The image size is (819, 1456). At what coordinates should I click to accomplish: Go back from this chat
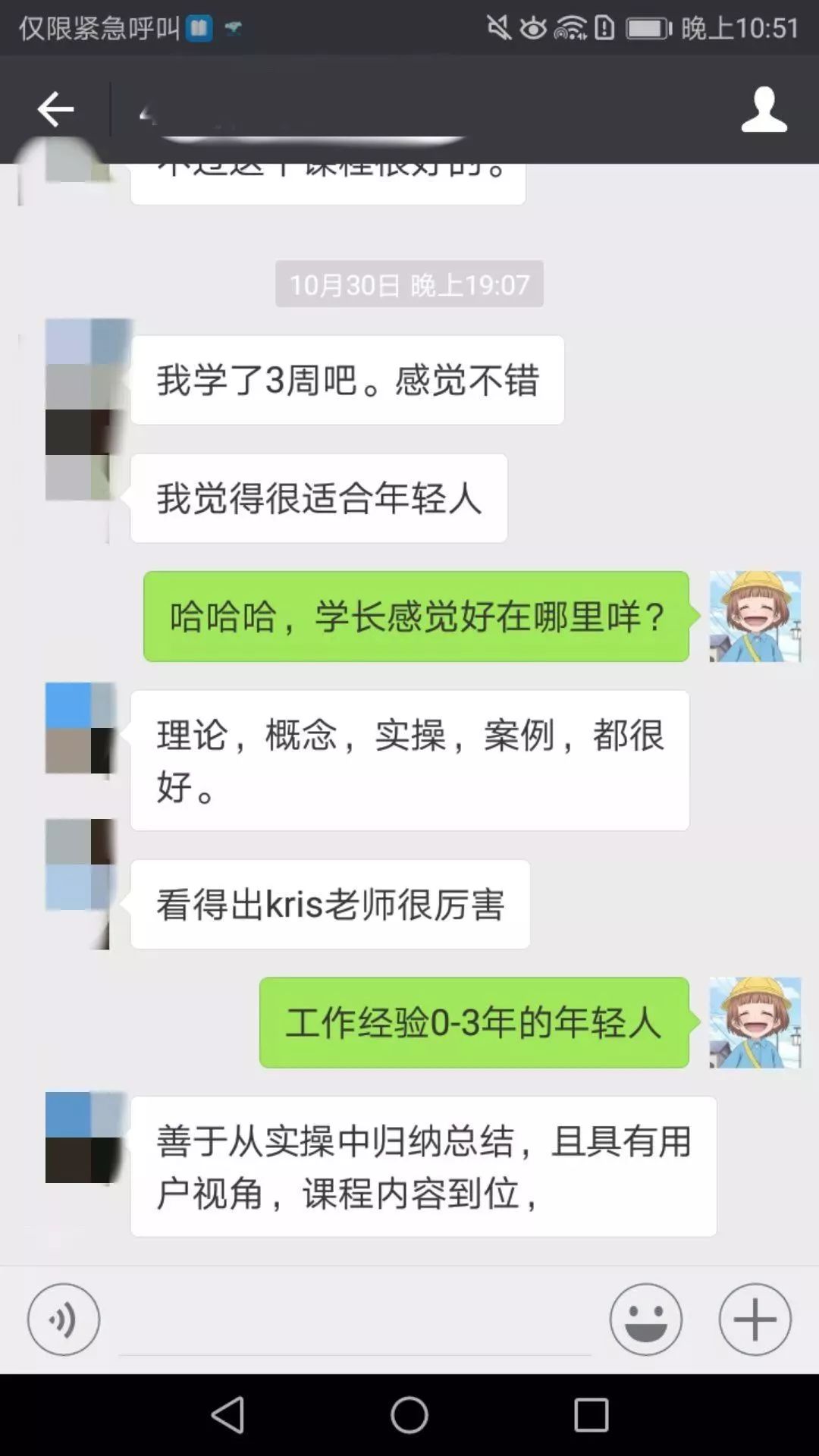click(x=55, y=111)
